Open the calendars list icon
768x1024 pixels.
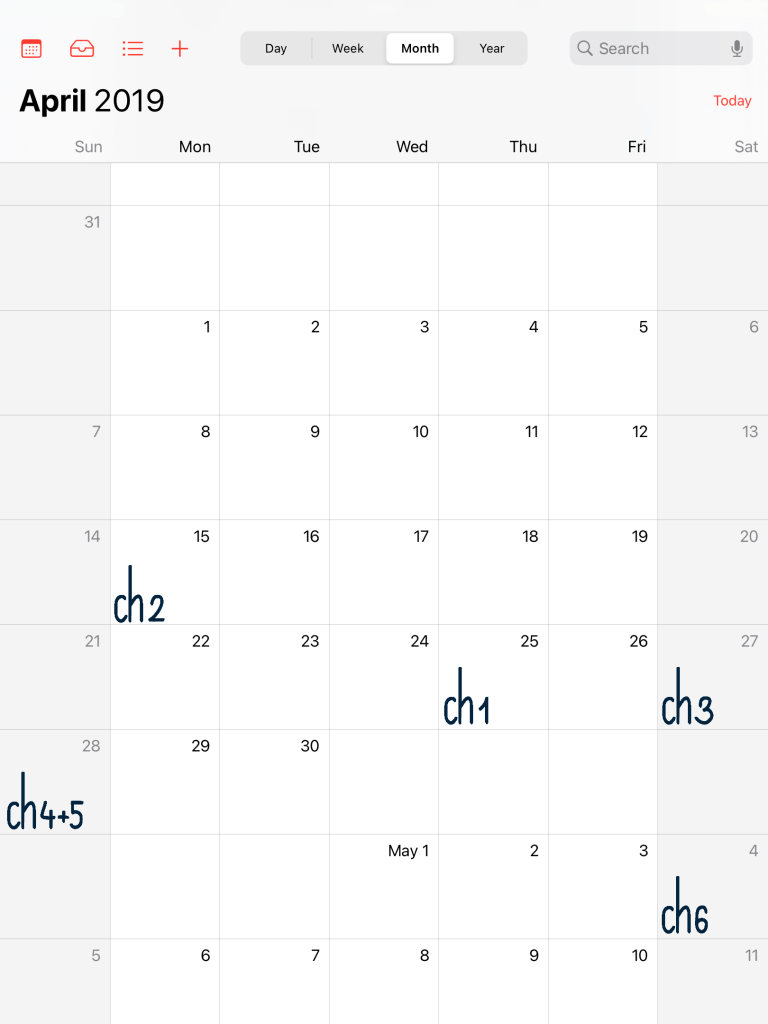point(32,48)
